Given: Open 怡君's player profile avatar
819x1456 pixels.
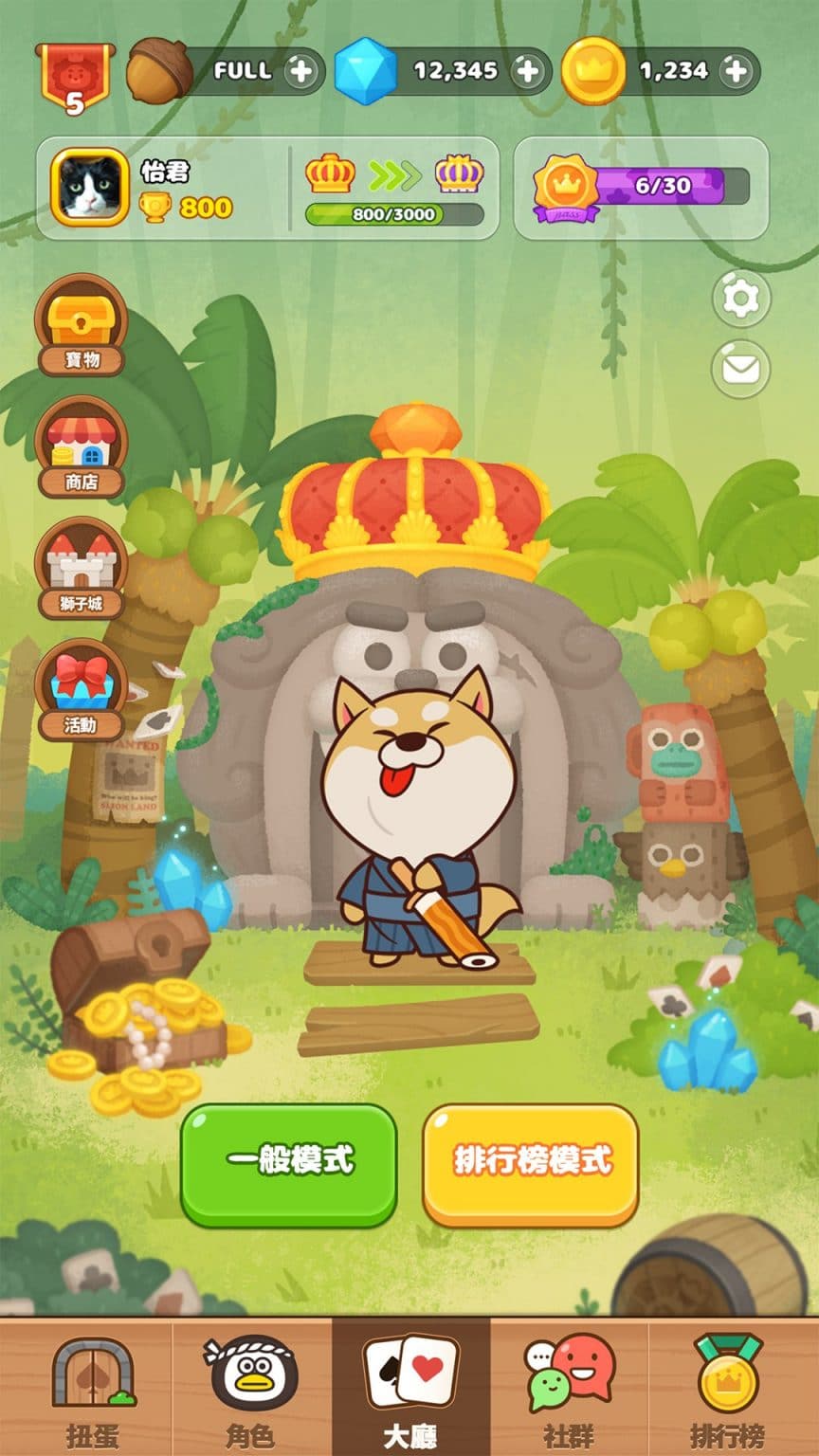Looking at the screenshot, I should (90, 187).
